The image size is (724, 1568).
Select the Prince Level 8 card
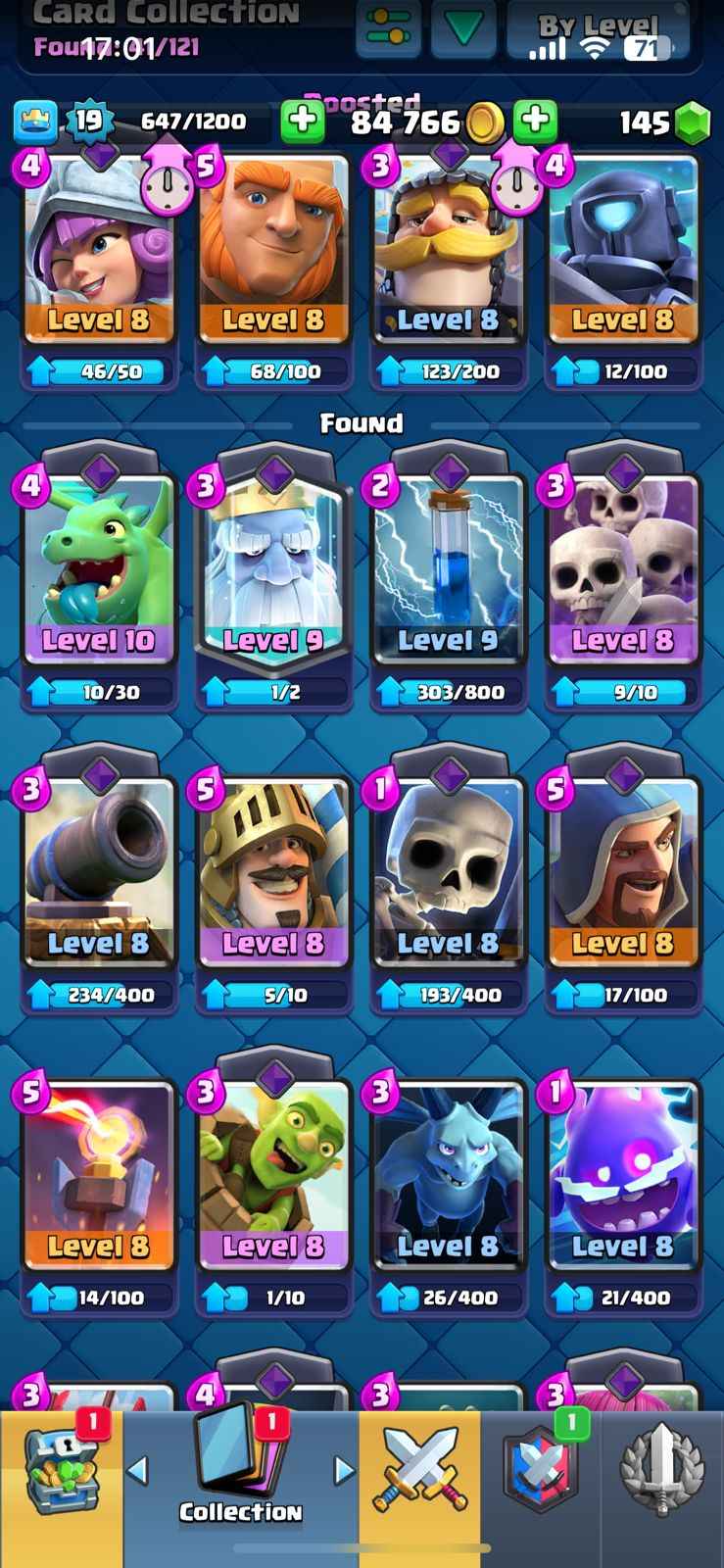[x=273, y=882]
